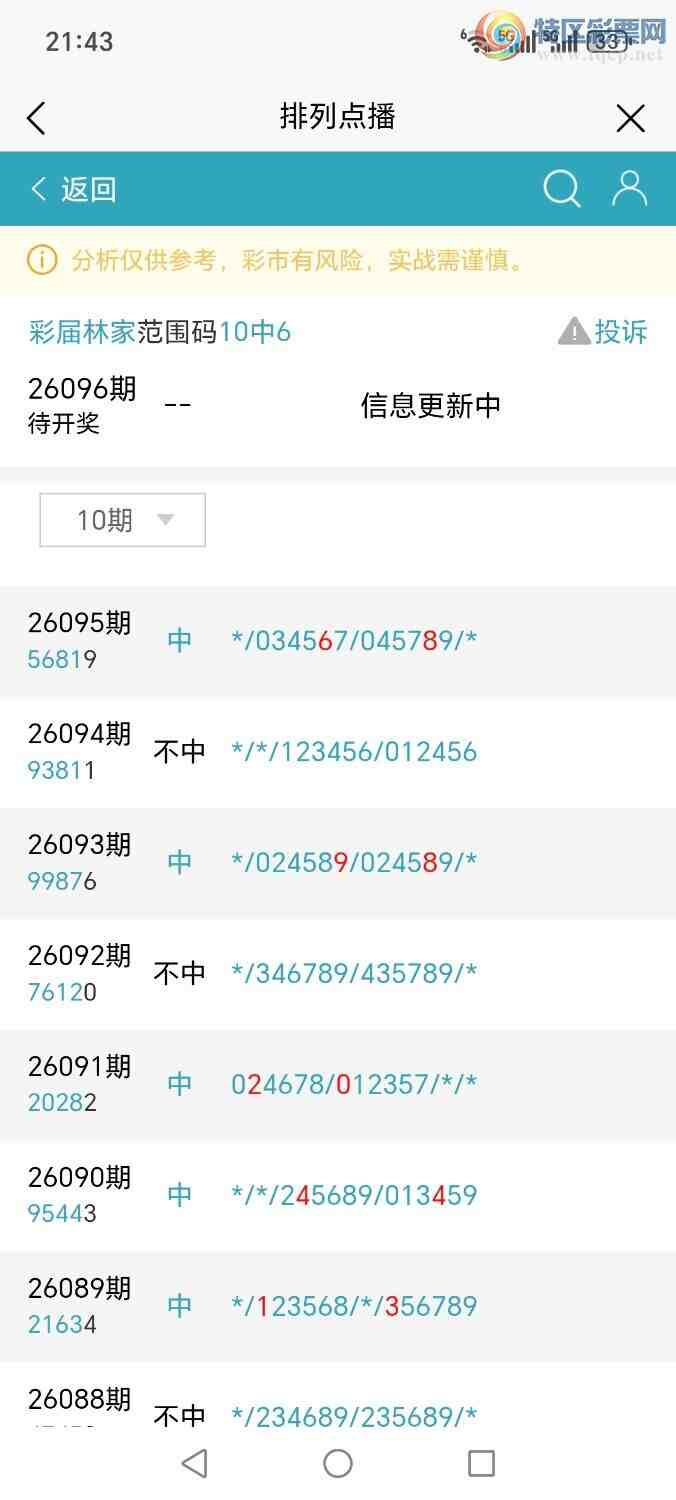Open the search magnifier

click(561, 188)
